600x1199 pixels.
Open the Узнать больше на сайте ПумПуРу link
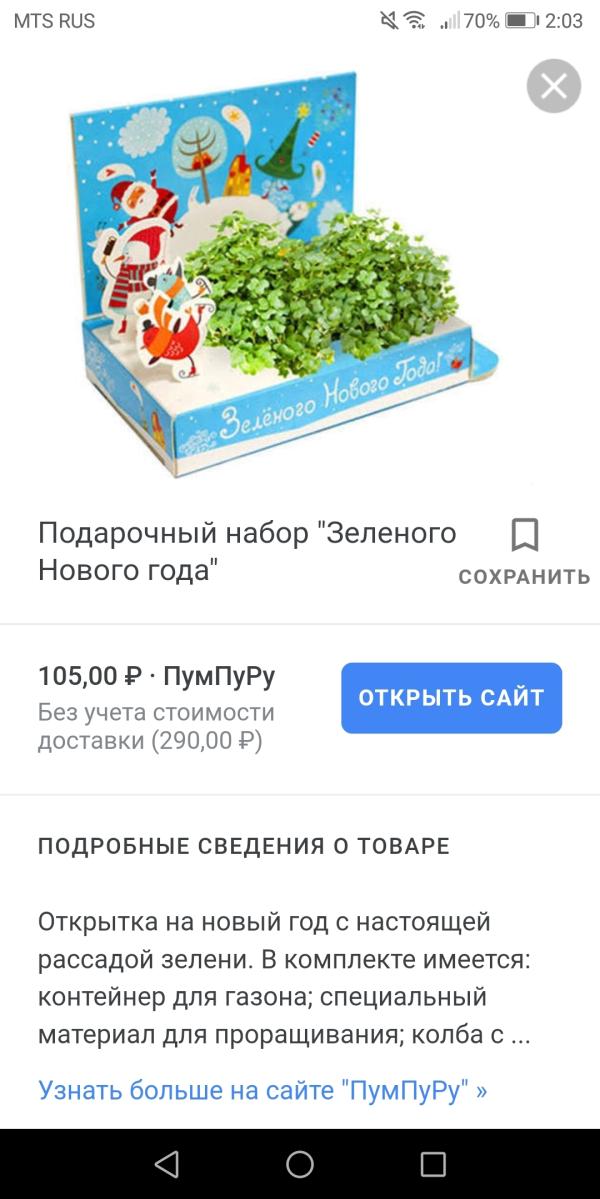coord(262,1089)
